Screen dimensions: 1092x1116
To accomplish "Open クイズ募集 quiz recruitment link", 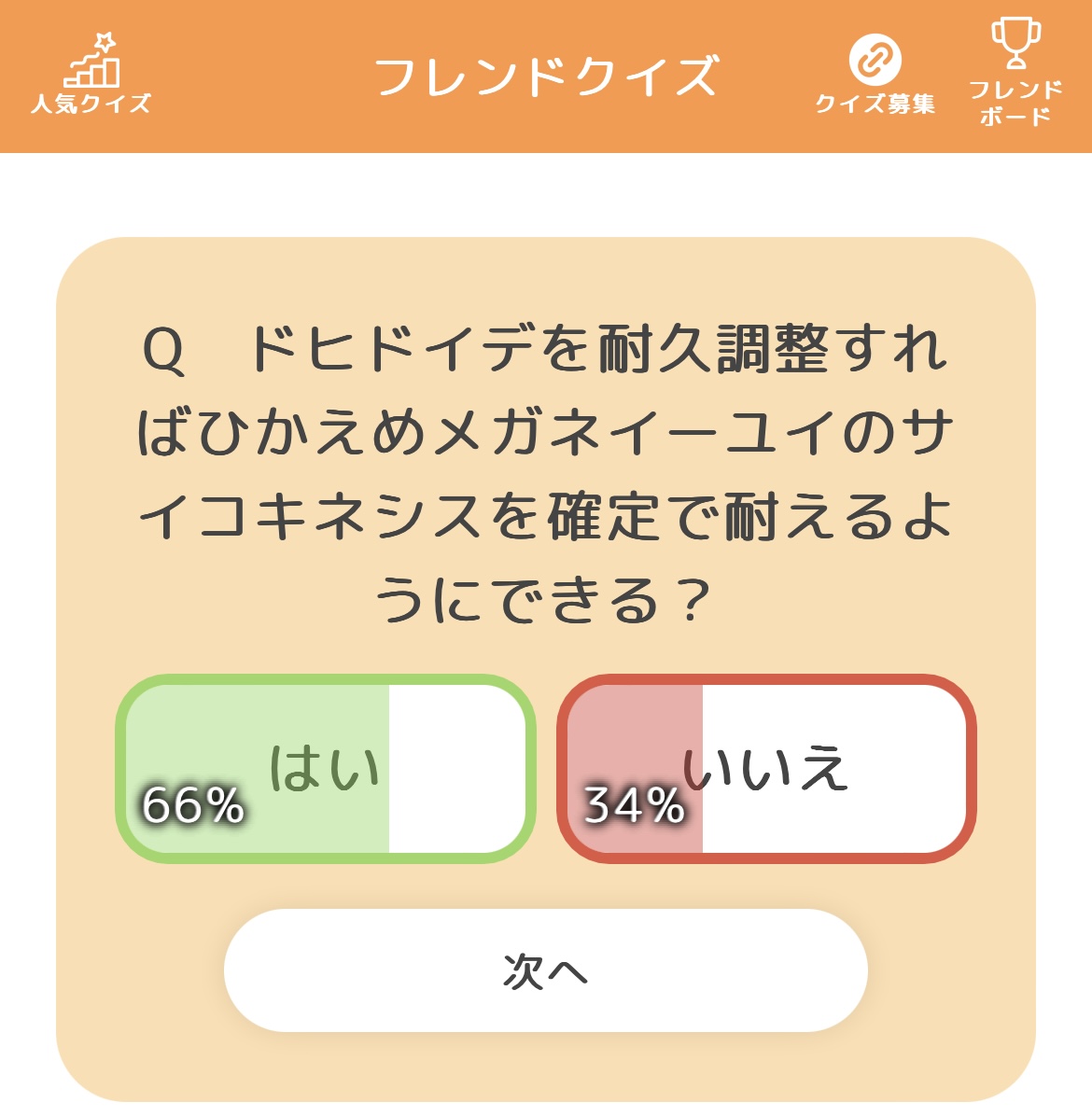I will click(x=875, y=75).
